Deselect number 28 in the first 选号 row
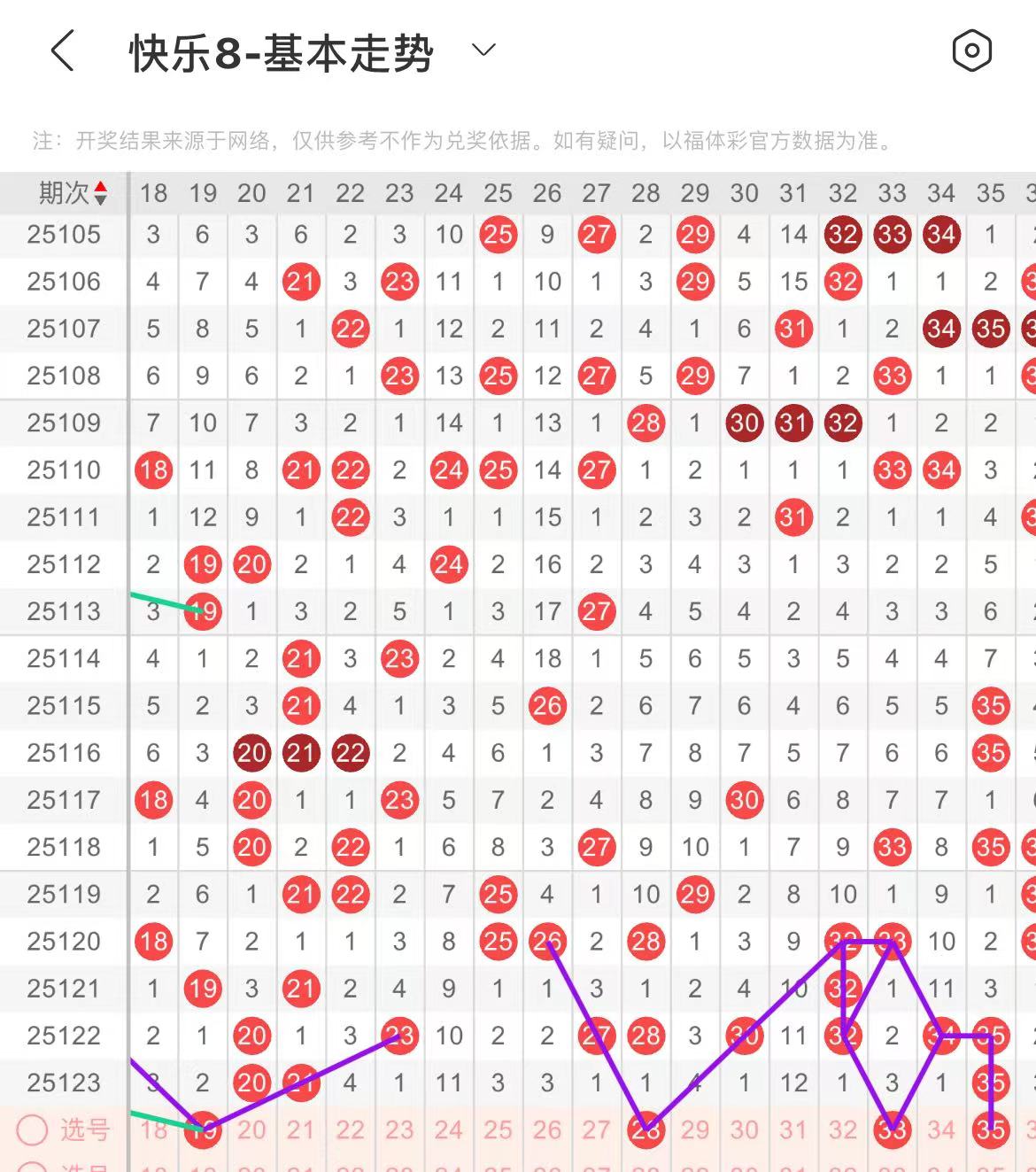 (646, 1129)
